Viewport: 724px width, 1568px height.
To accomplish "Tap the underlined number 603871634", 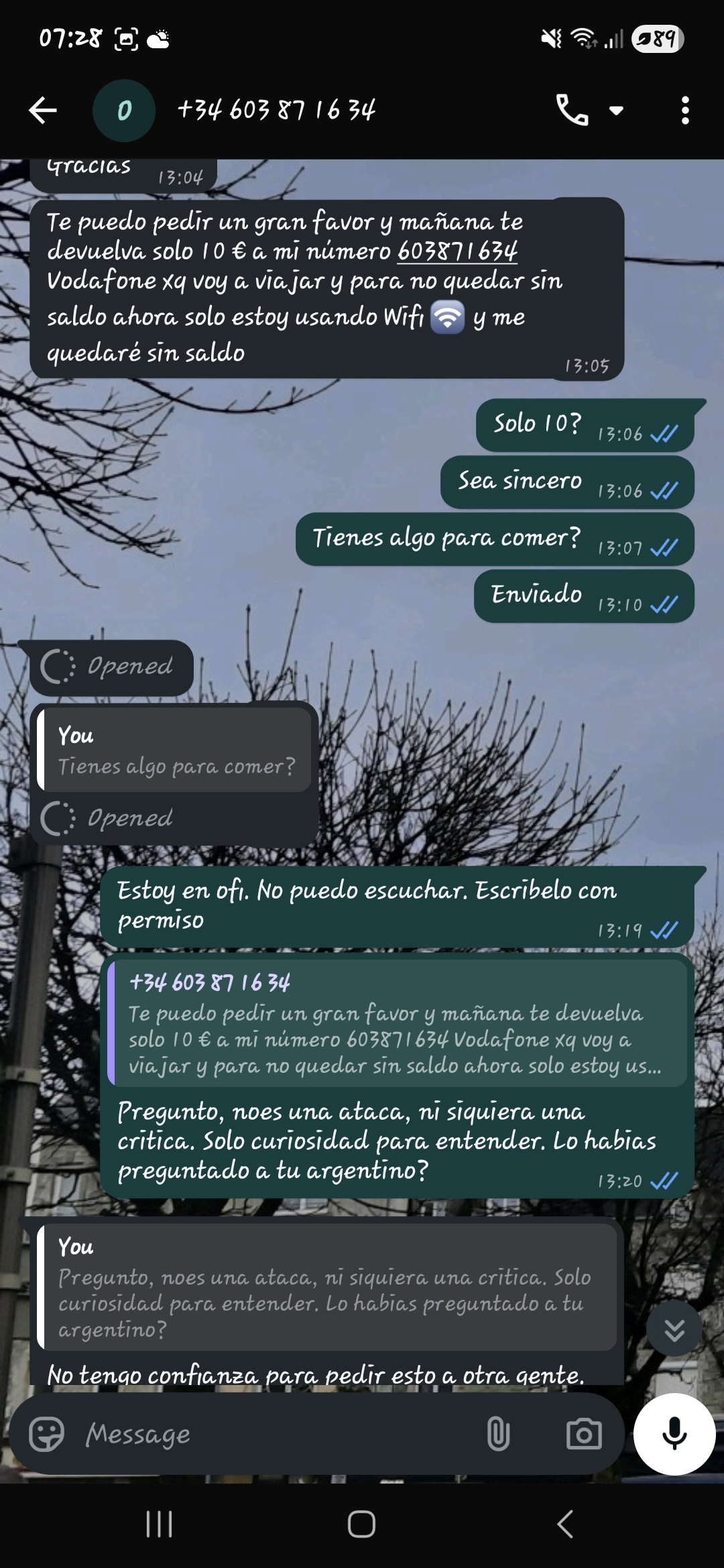I will coord(457,251).
